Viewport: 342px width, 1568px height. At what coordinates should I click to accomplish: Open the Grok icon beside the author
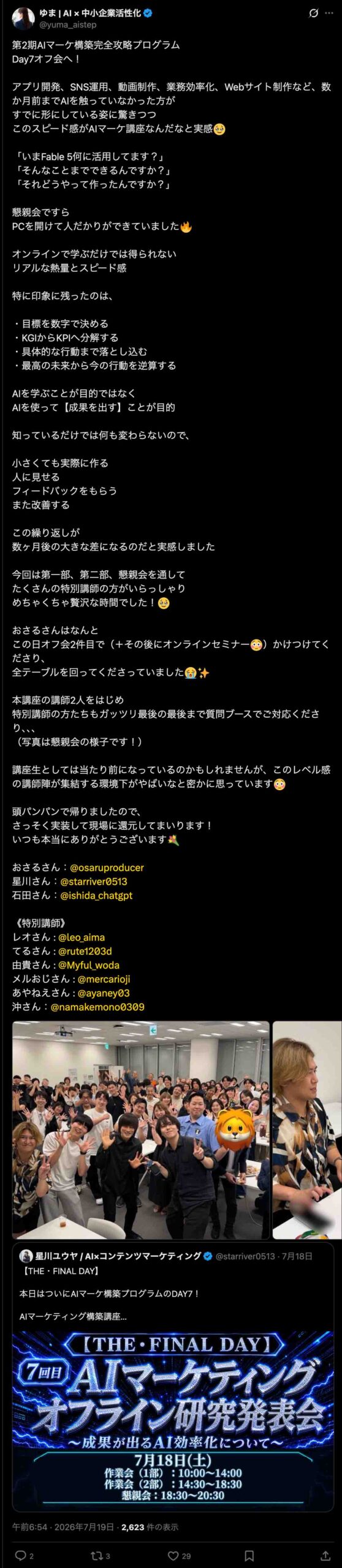pyautogui.click(x=313, y=13)
